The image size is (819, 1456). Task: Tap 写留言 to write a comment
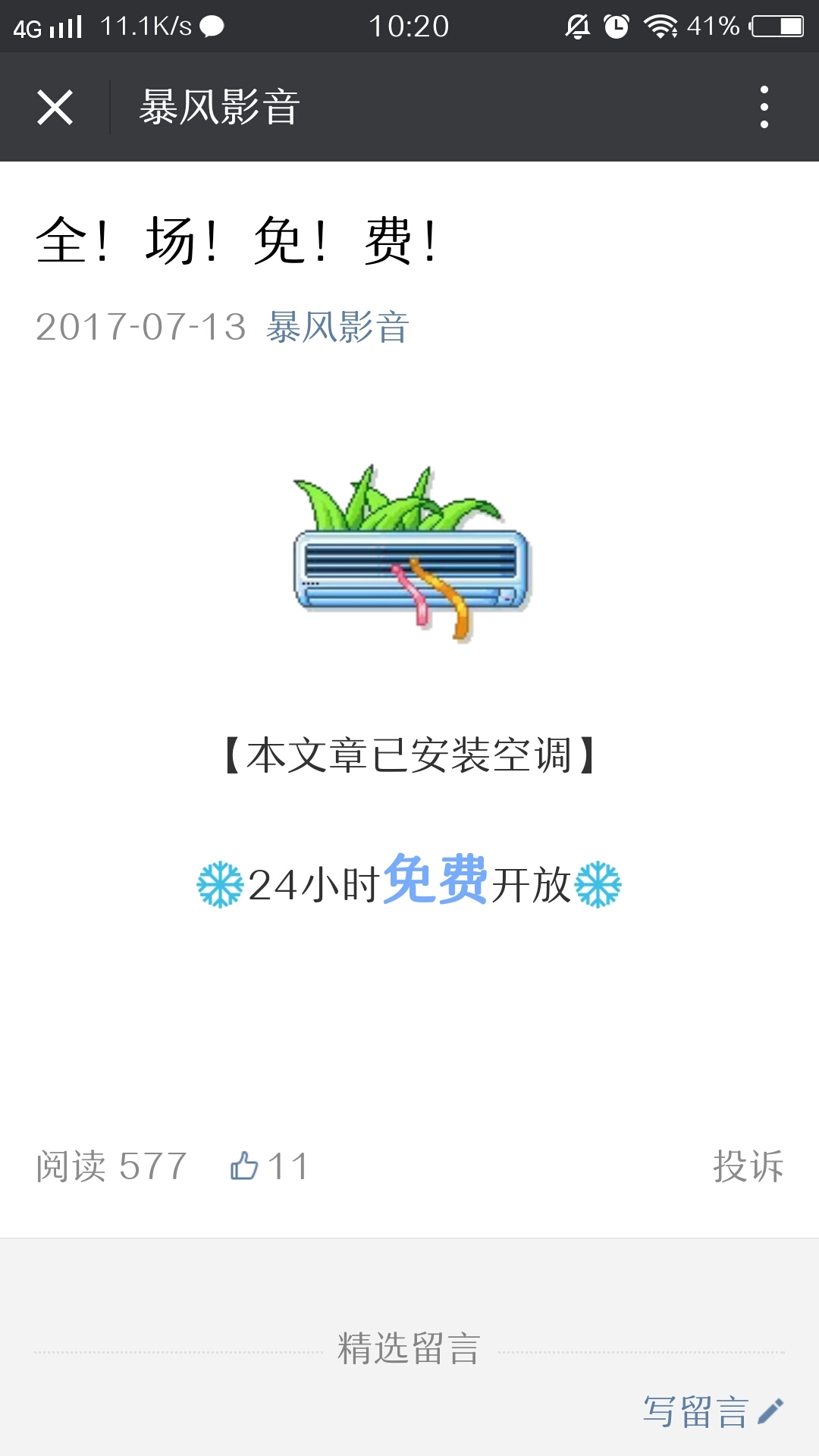711,1412
